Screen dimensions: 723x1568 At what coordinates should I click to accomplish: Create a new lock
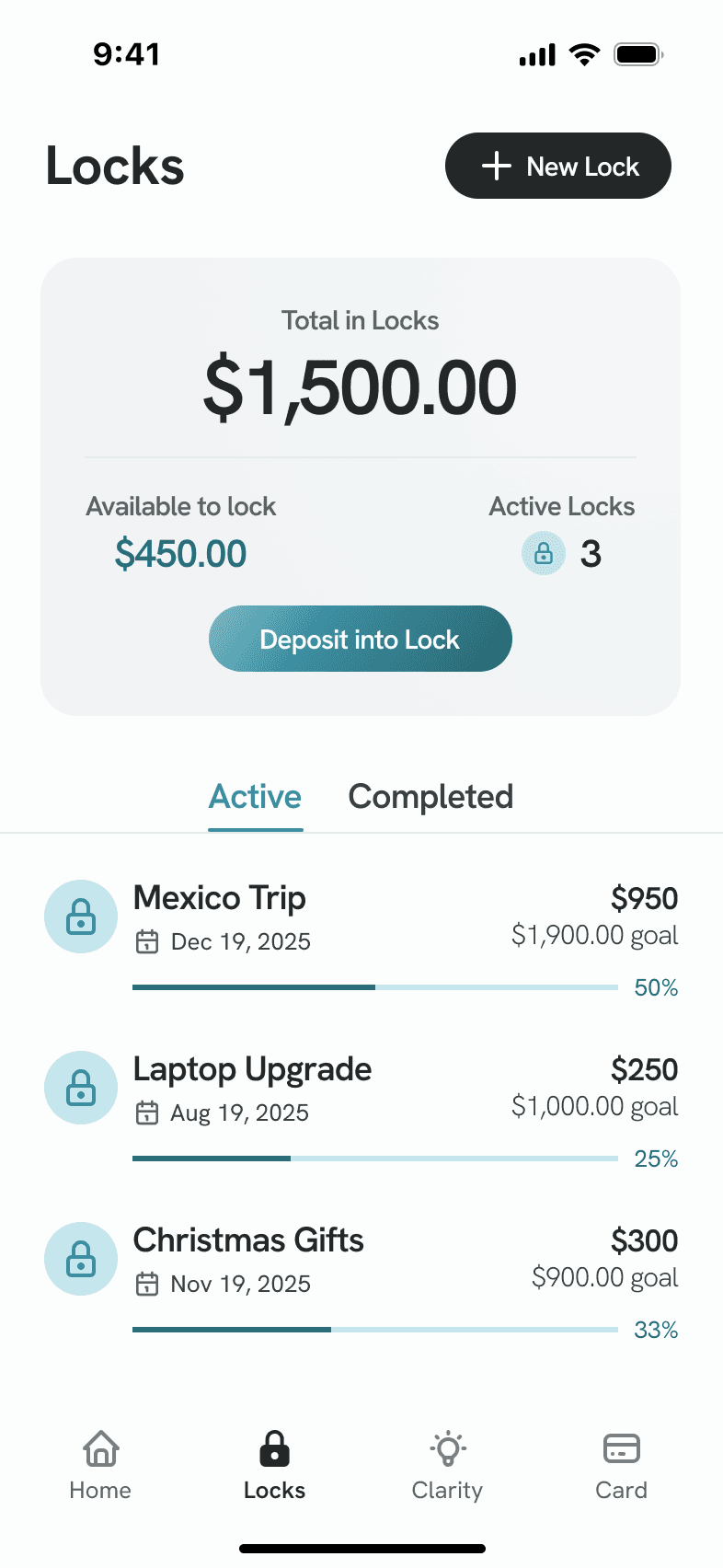557,167
